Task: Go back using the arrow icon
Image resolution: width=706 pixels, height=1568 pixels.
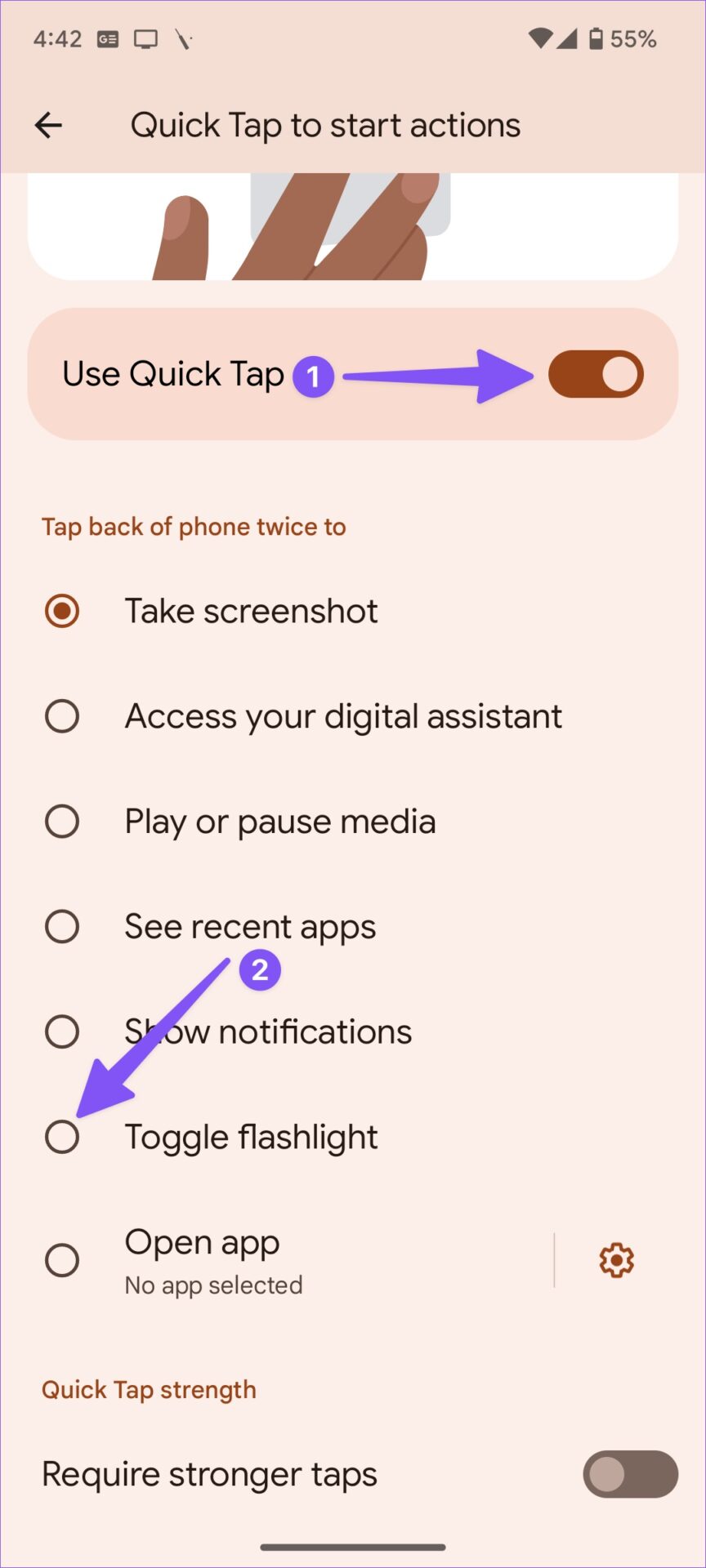Action: (49, 125)
